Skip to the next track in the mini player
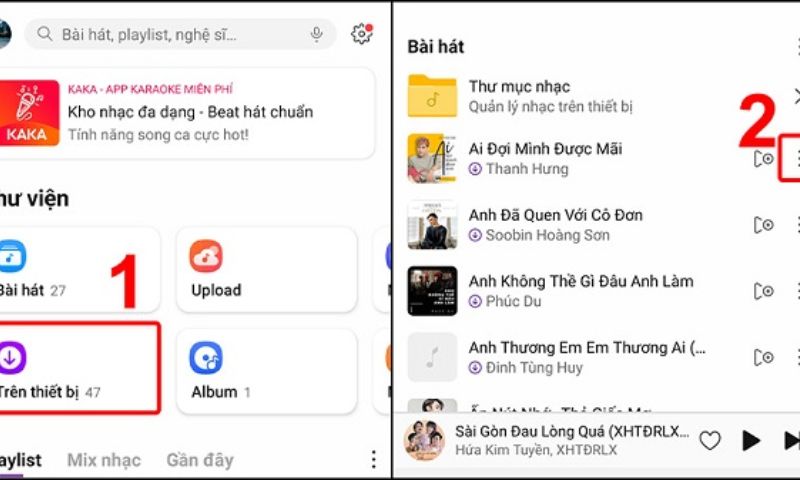The height and width of the screenshot is (480, 800). tap(790, 440)
